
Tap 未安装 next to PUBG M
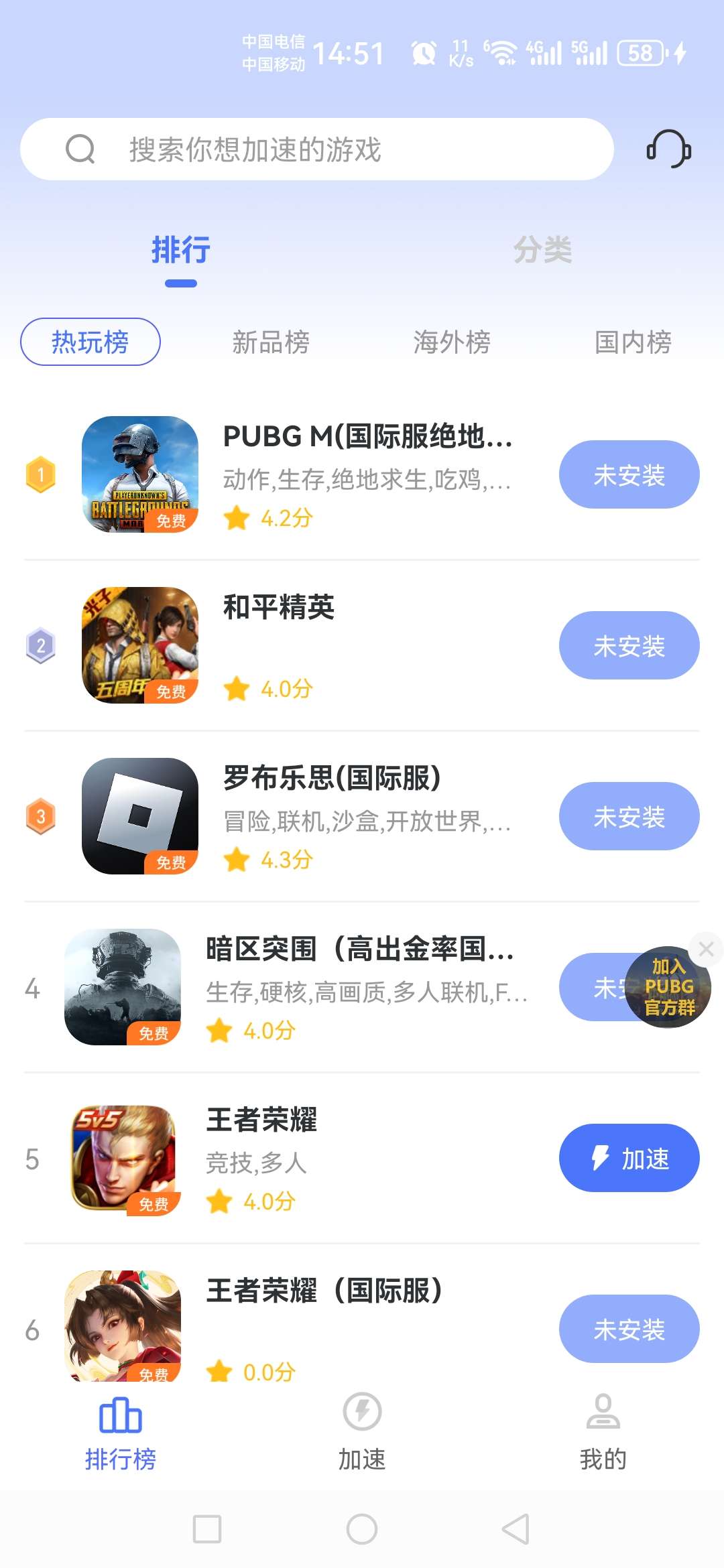pyautogui.click(x=629, y=474)
